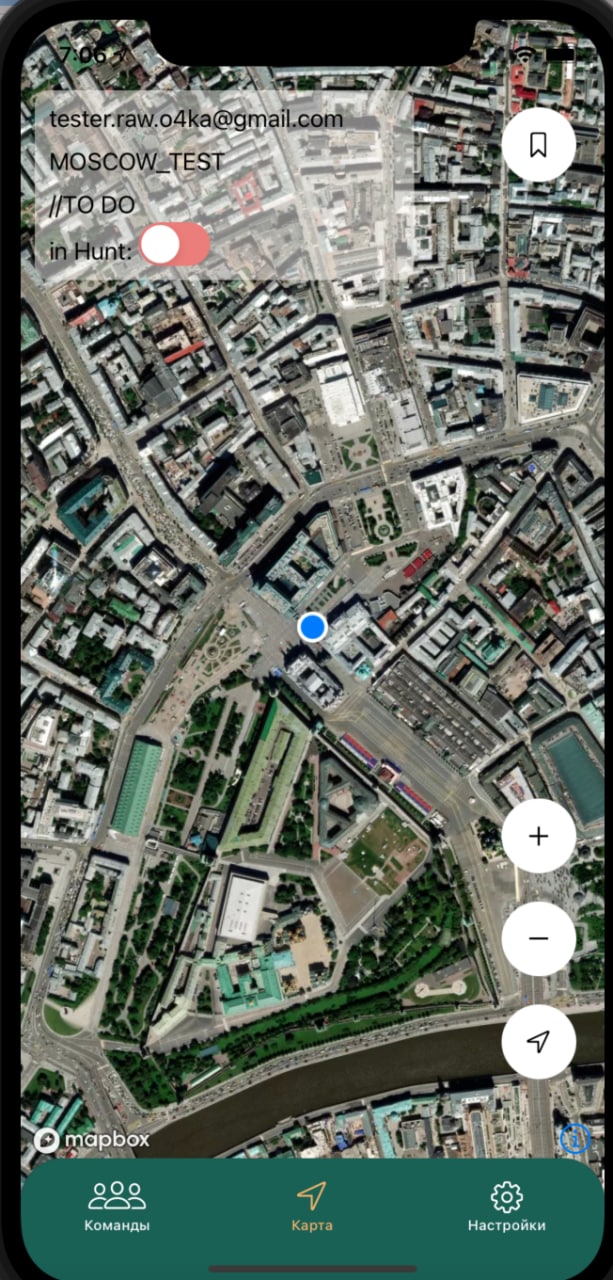Switch to the Команды tab
This screenshot has height=1280, width=613.
click(x=117, y=1207)
